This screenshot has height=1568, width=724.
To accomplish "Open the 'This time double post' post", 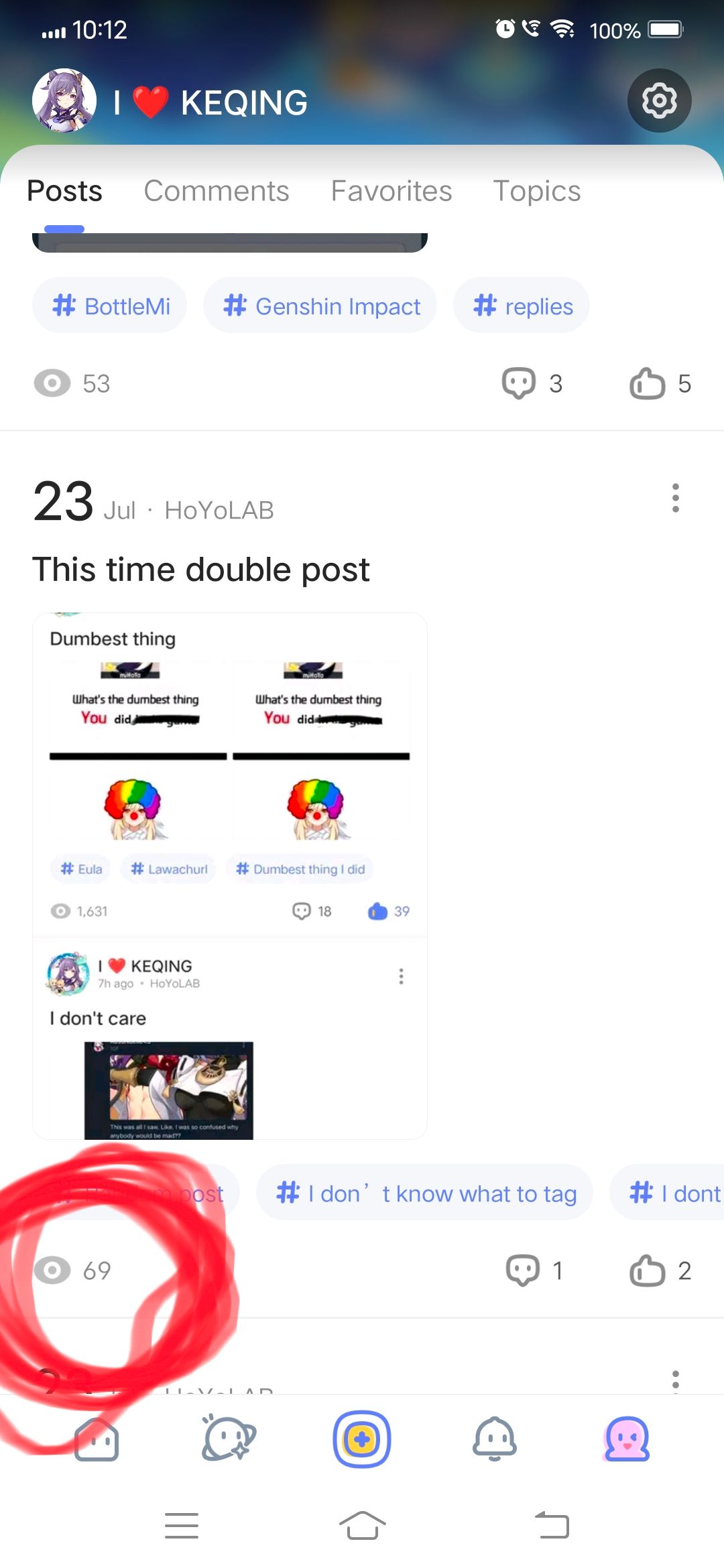I will coord(201,570).
